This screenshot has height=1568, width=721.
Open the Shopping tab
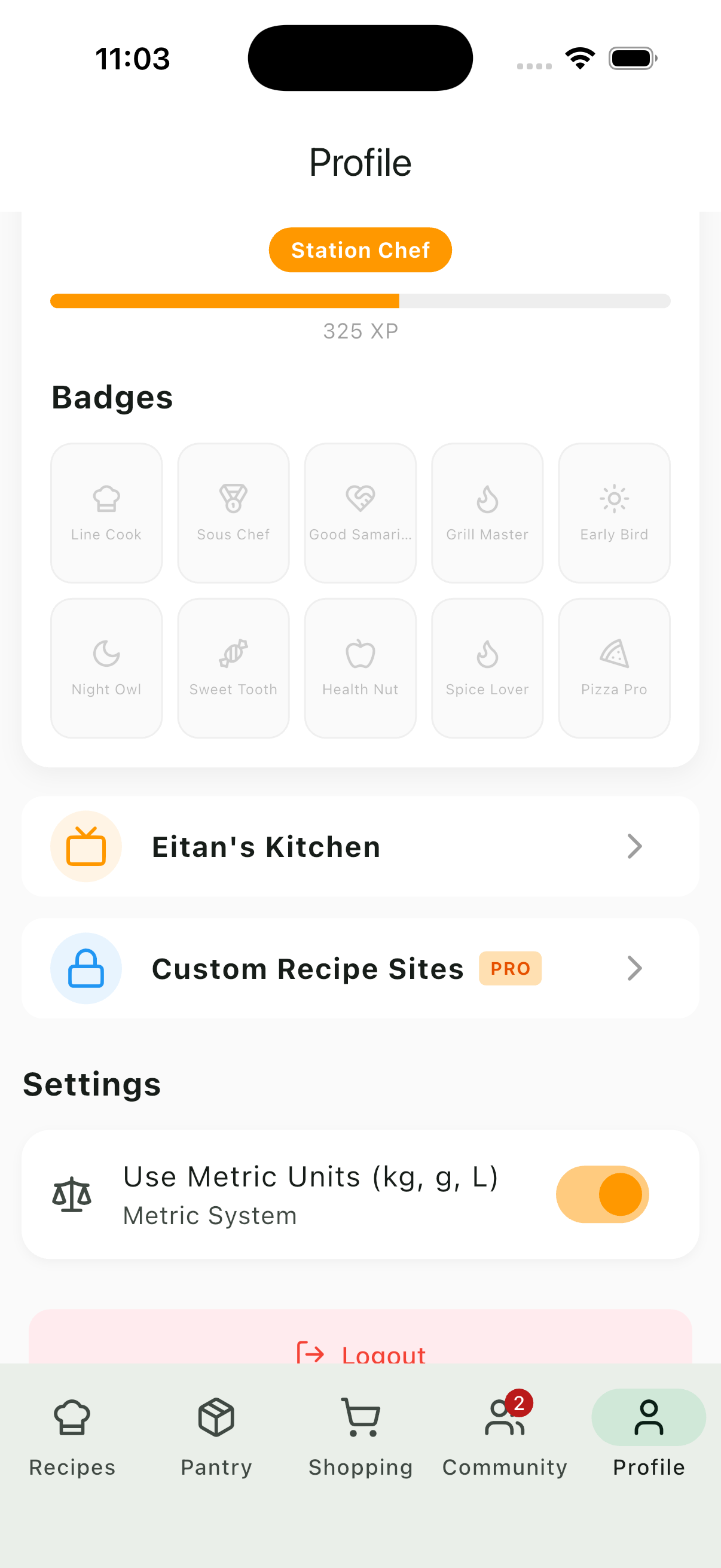tap(360, 1436)
